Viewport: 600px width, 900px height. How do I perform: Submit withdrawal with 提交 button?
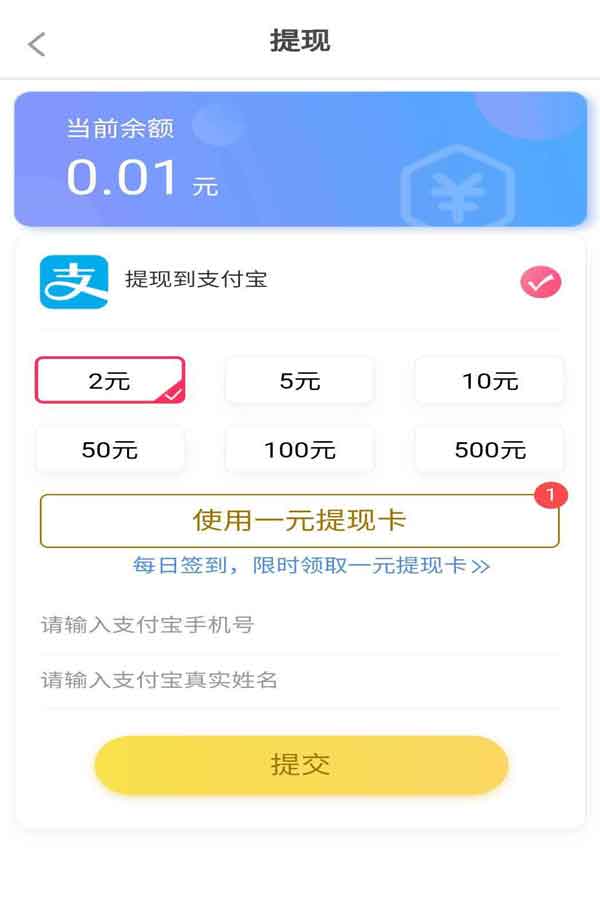(301, 765)
